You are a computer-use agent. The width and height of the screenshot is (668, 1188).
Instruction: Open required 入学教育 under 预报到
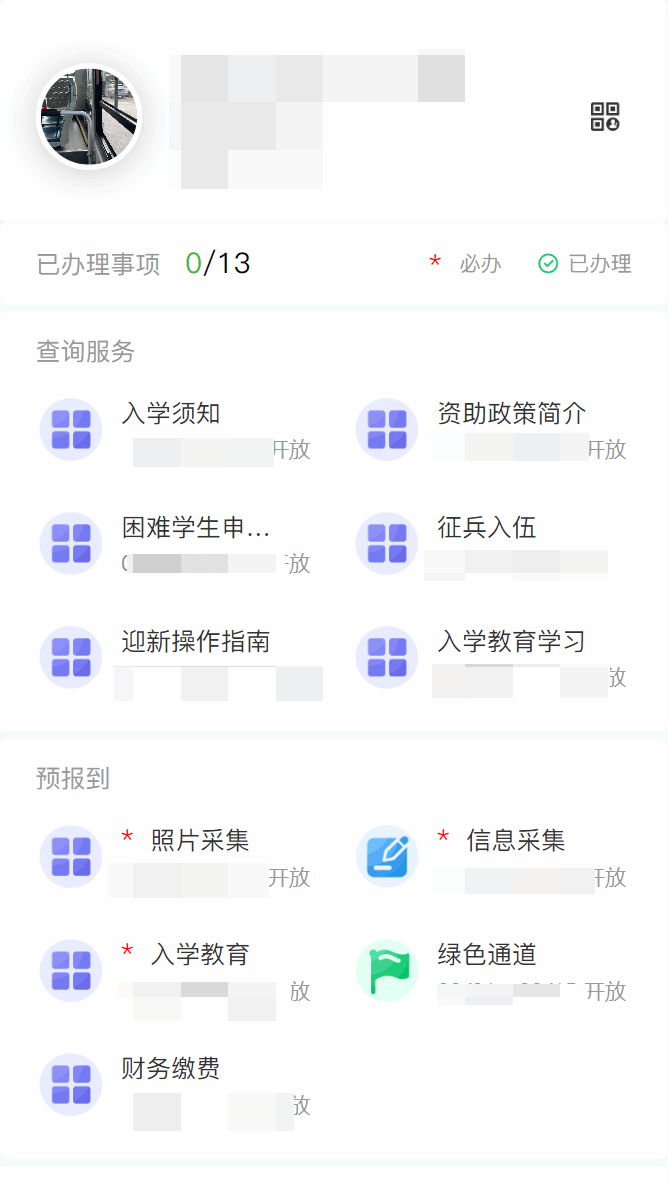point(199,955)
